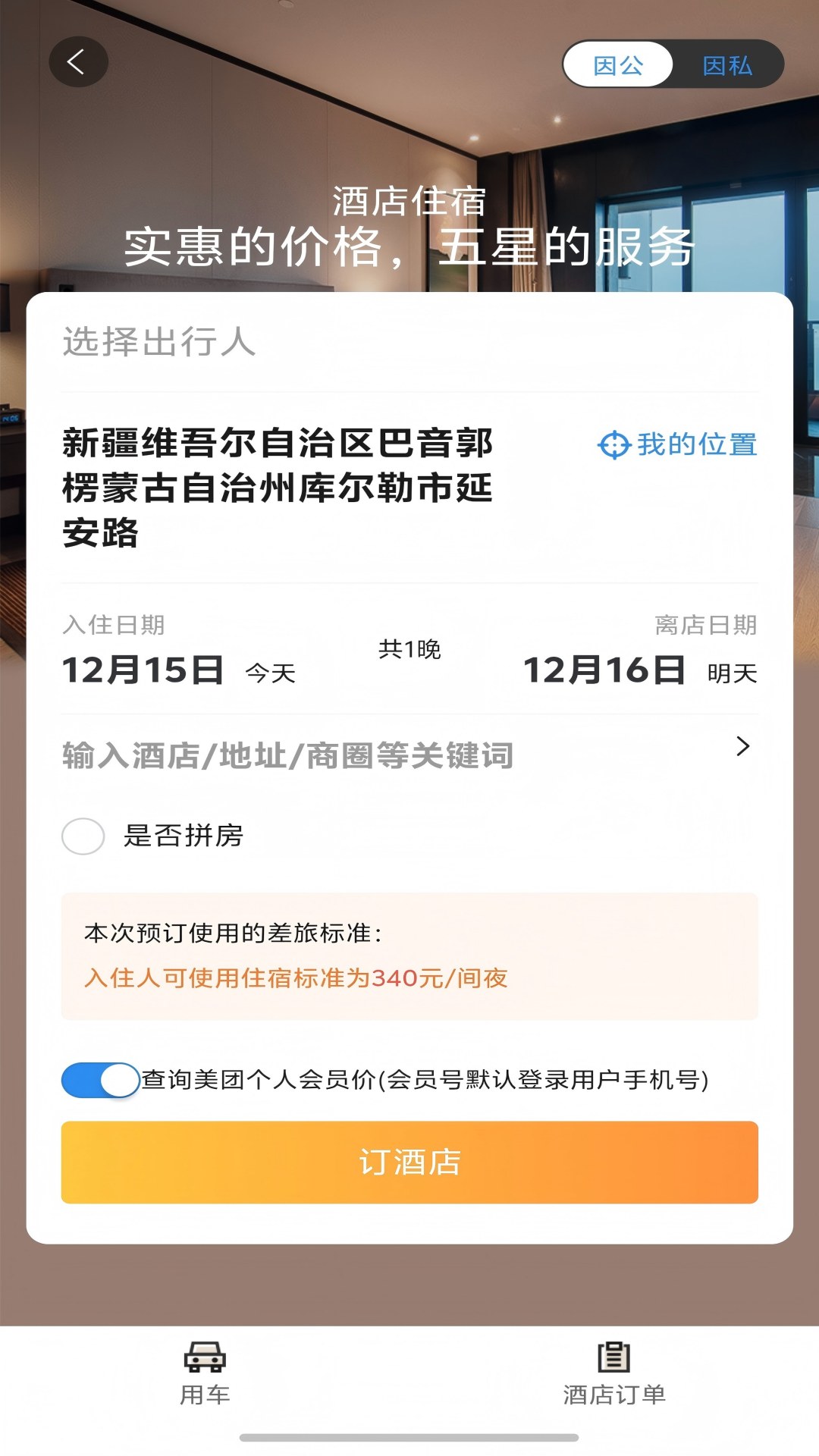Open the check-in date 12月15日 selector

pyautogui.click(x=143, y=670)
